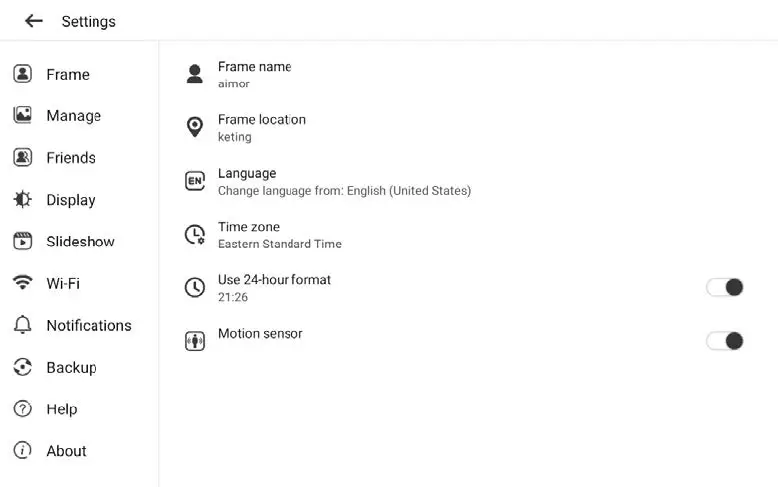778x487 pixels.
Task: Open the Help section
Action: pyautogui.click(x=61, y=410)
